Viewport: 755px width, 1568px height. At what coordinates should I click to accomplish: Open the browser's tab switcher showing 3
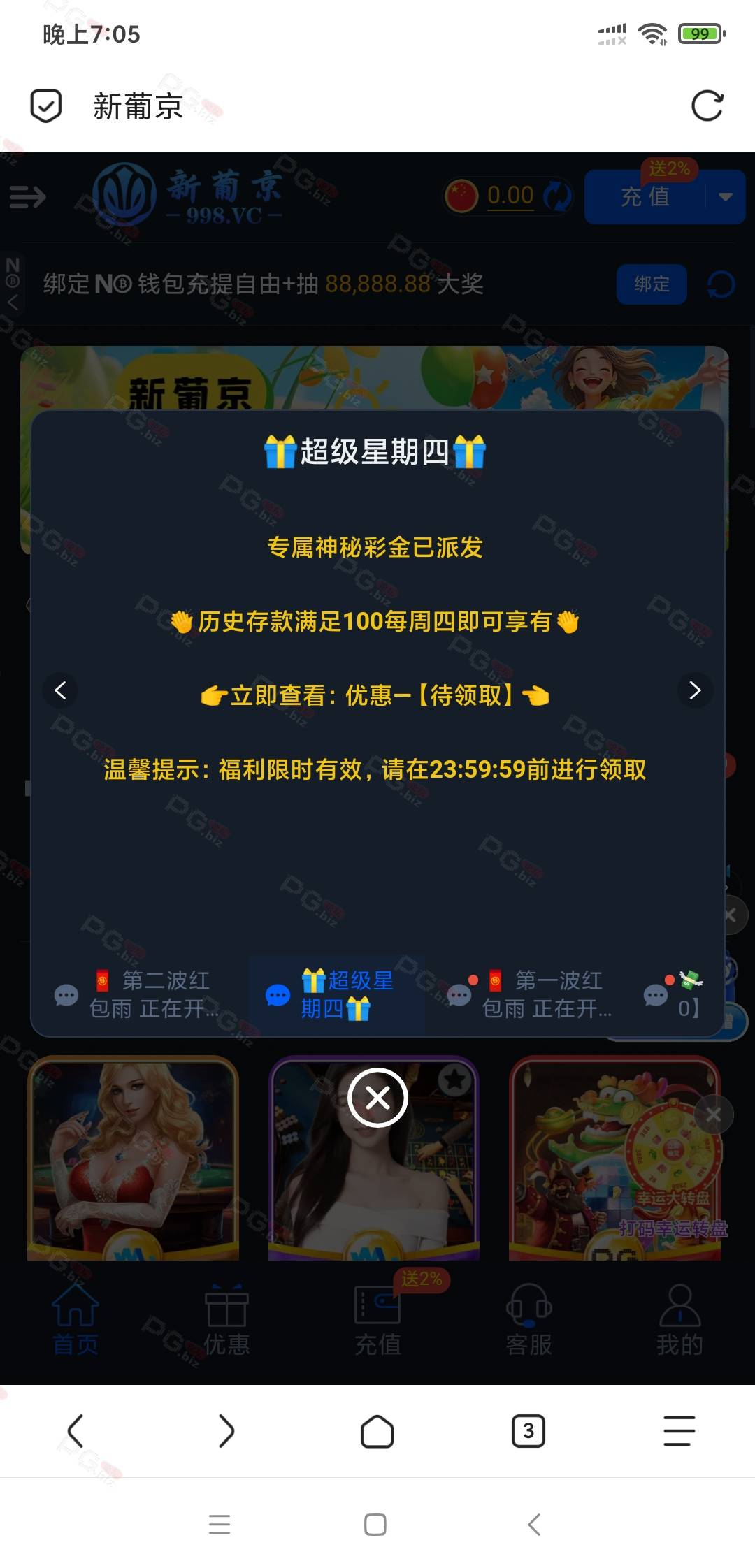pyautogui.click(x=528, y=1431)
